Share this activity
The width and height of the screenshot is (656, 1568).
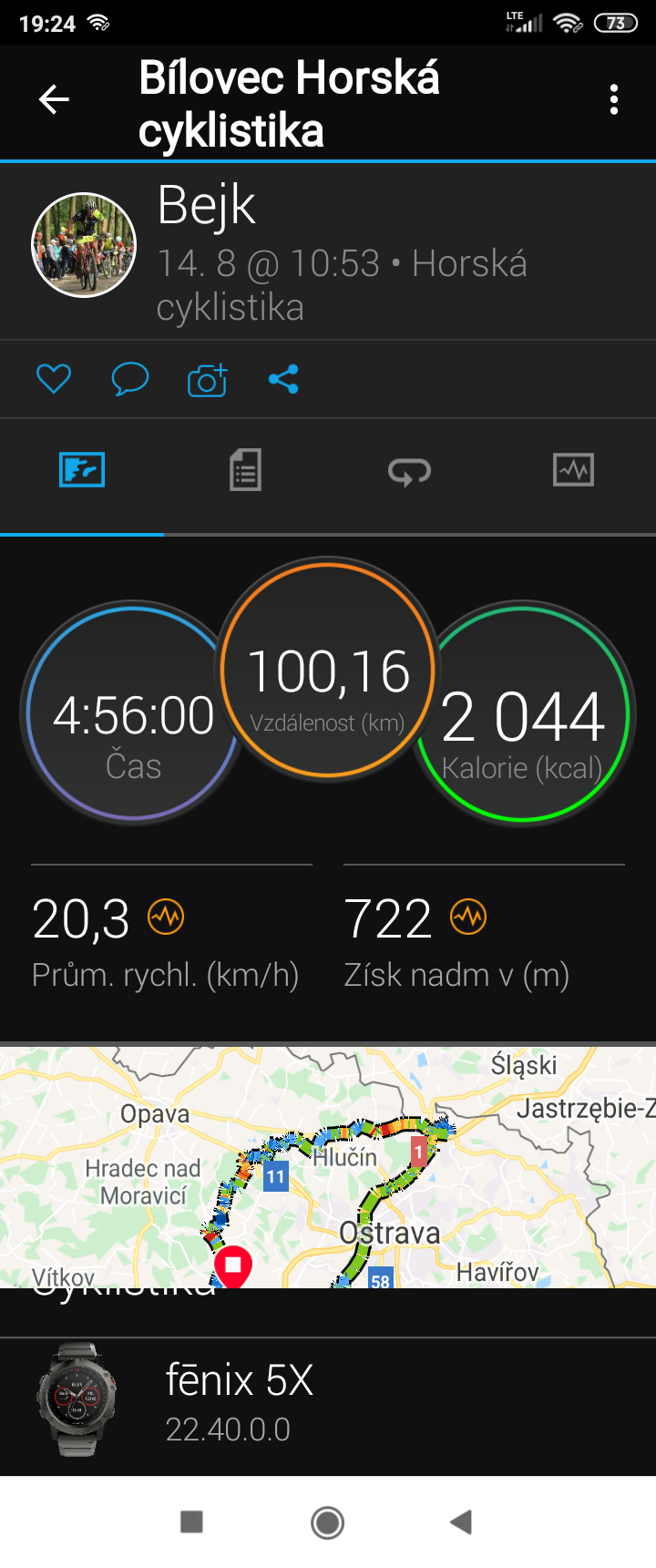click(x=283, y=379)
